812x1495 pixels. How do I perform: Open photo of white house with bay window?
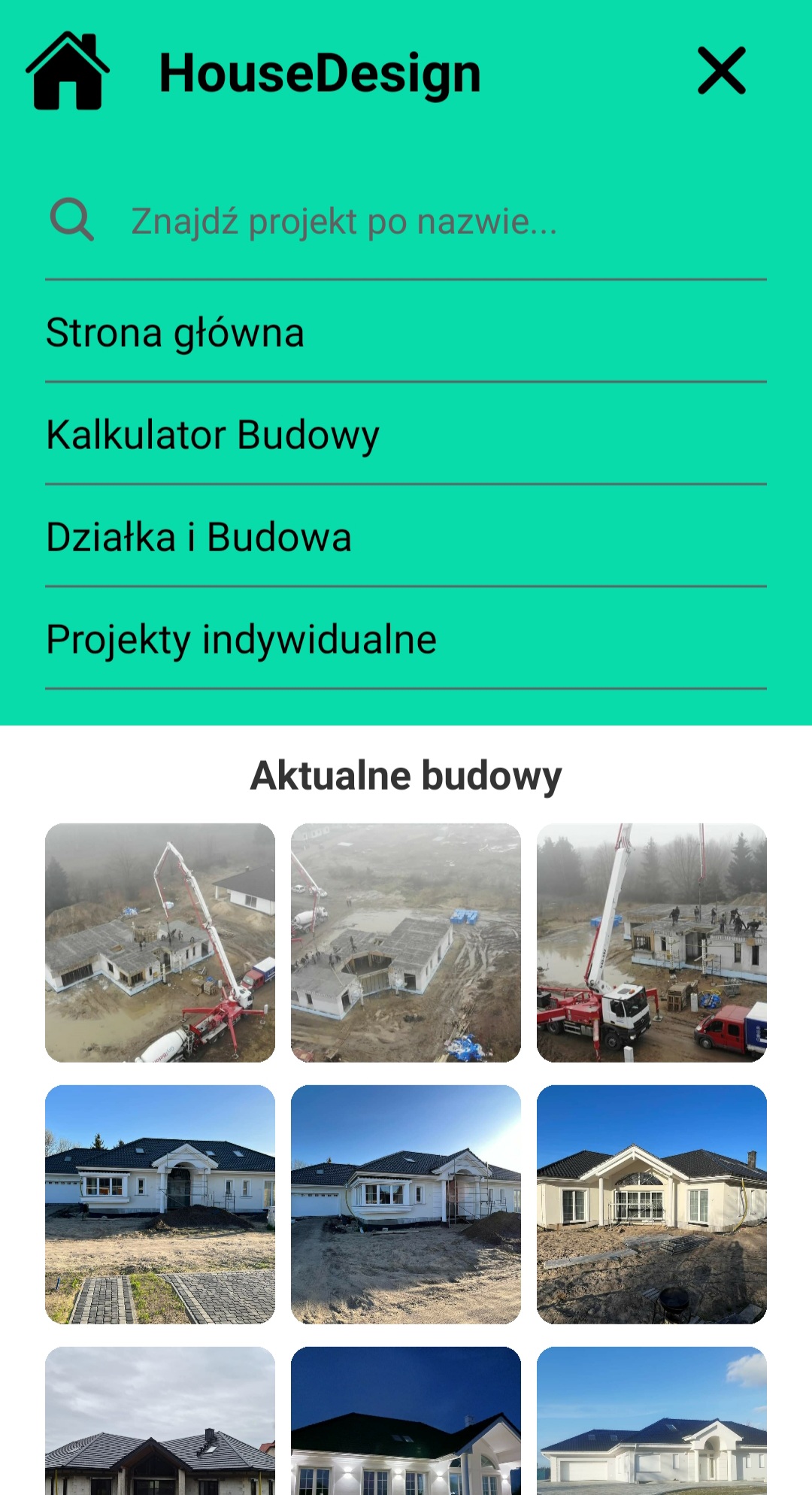pos(406,1204)
